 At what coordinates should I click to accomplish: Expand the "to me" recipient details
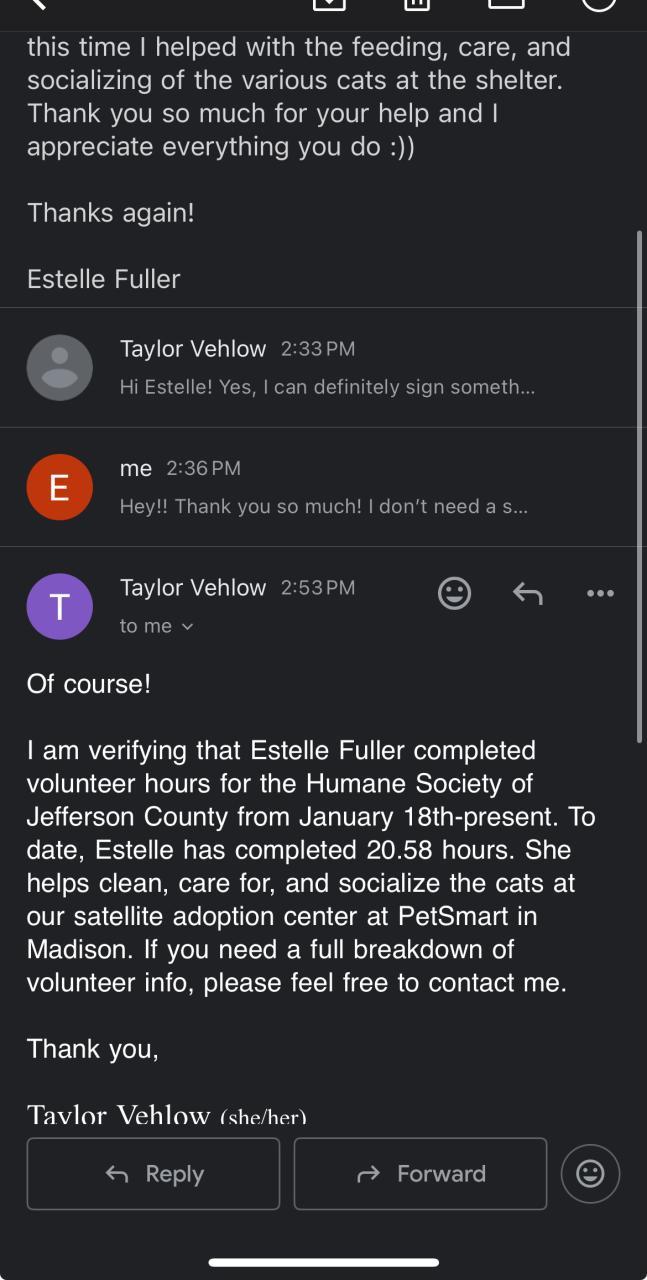point(156,626)
